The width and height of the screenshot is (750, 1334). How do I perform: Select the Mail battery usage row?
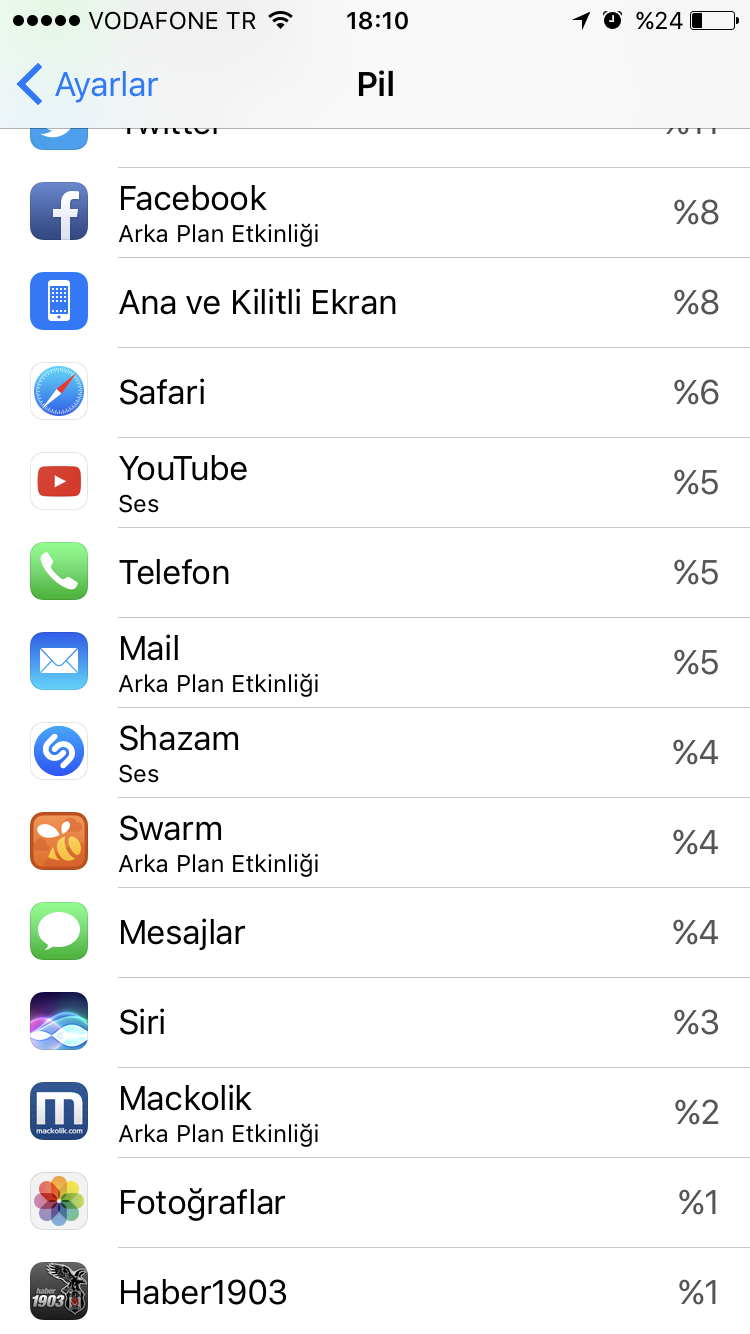[x=375, y=663]
